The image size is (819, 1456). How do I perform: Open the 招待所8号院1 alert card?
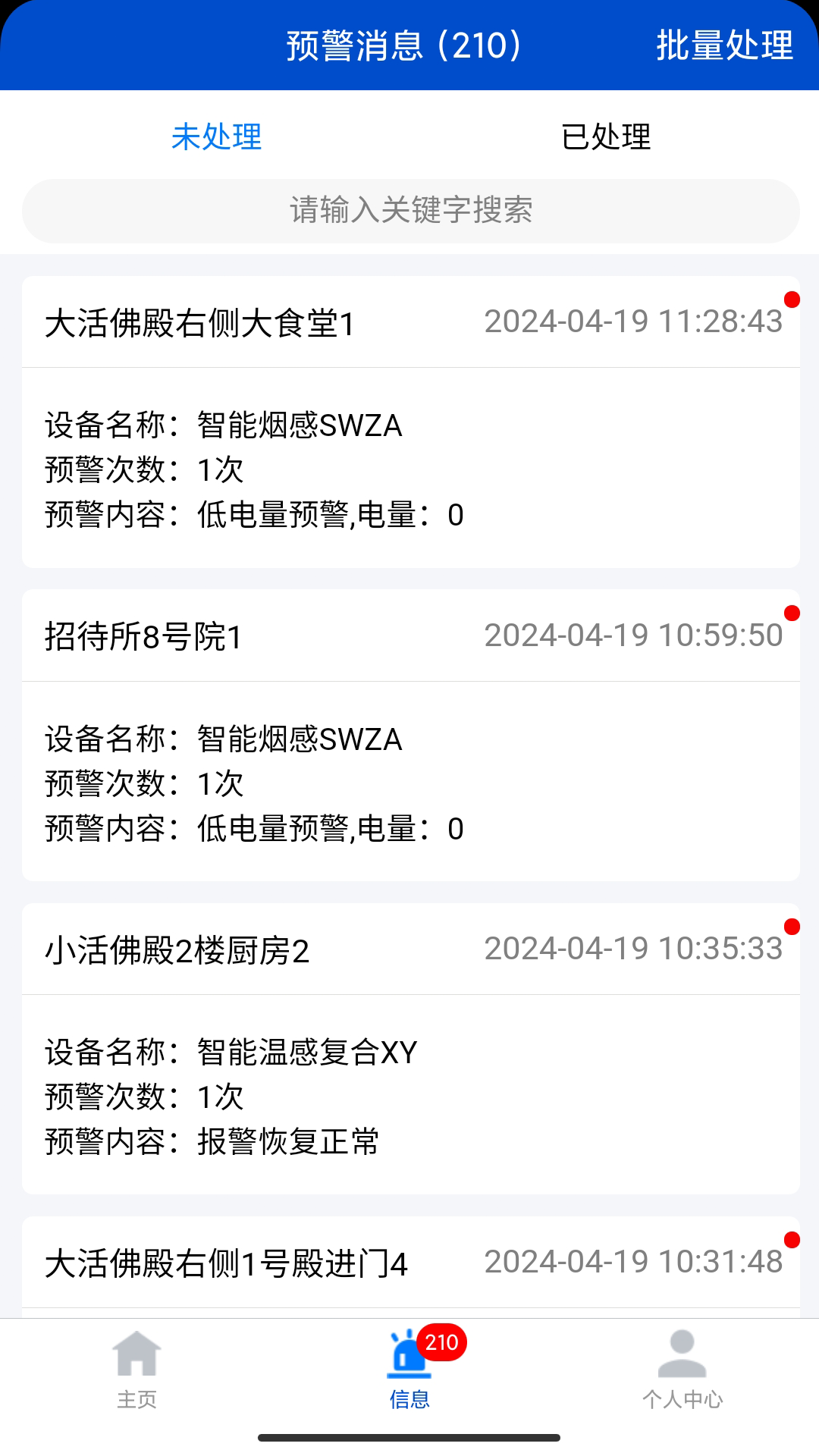tap(410, 735)
